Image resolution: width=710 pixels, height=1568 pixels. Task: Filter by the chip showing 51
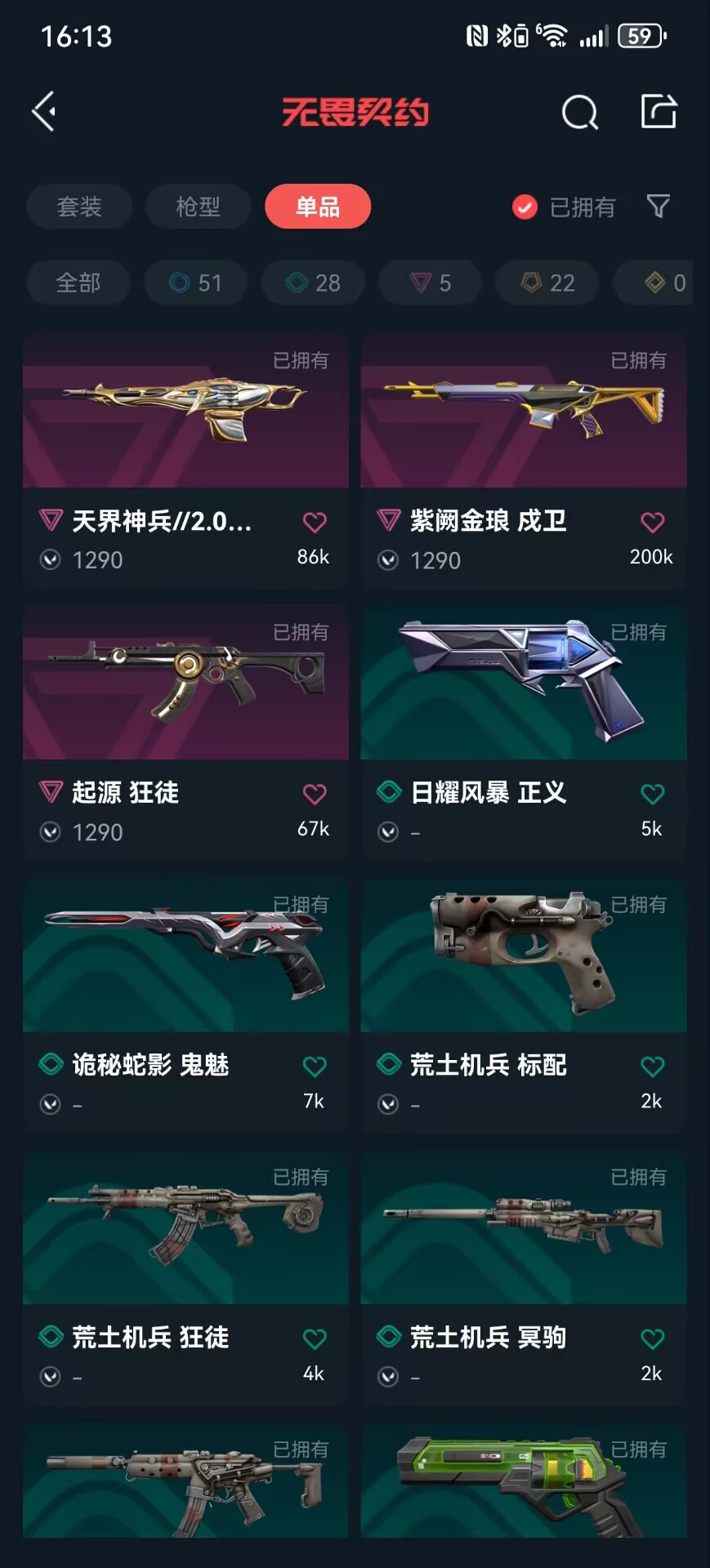(196, 283)
